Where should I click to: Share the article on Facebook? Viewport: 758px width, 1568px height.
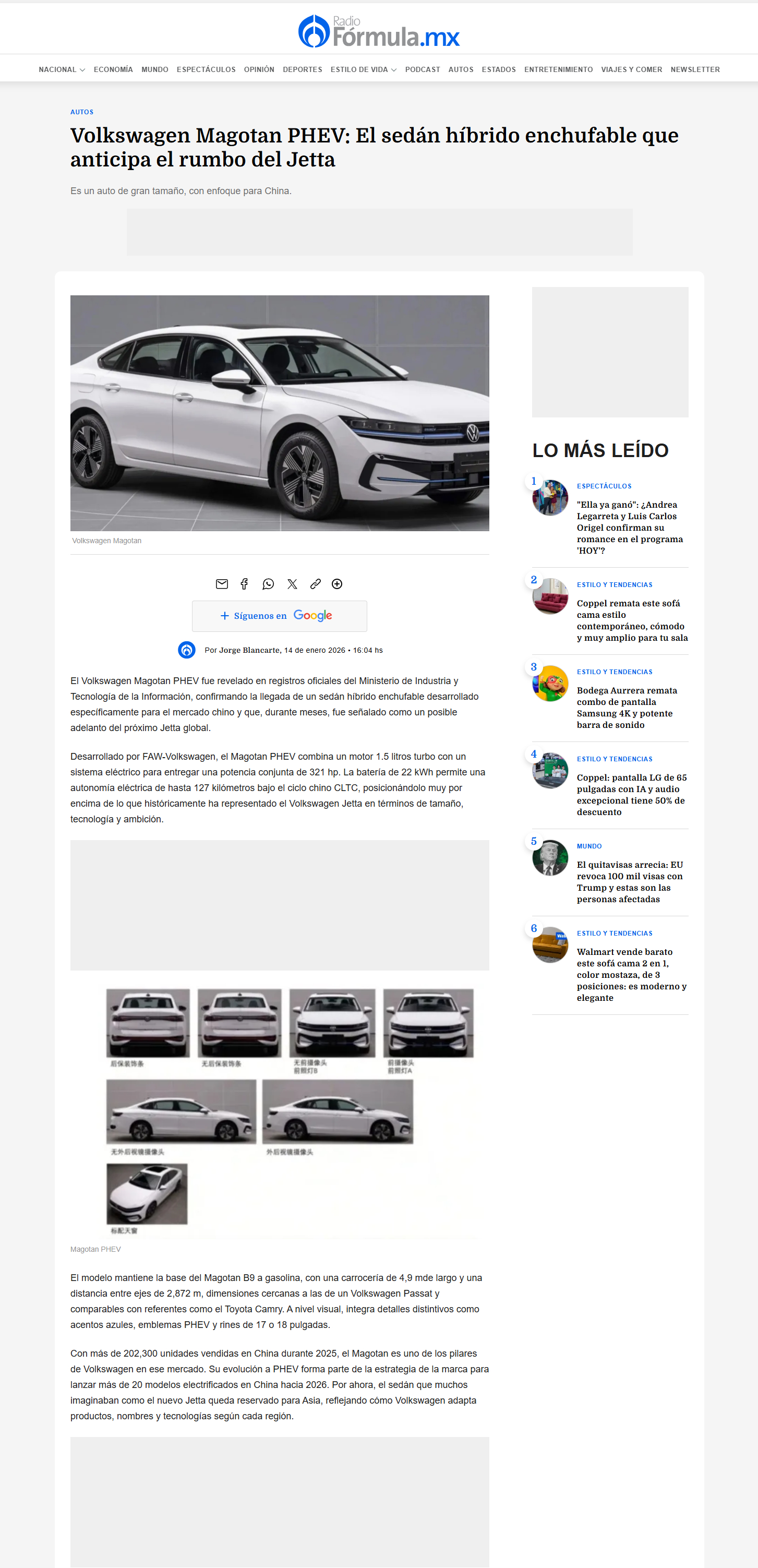pos(244,584)
